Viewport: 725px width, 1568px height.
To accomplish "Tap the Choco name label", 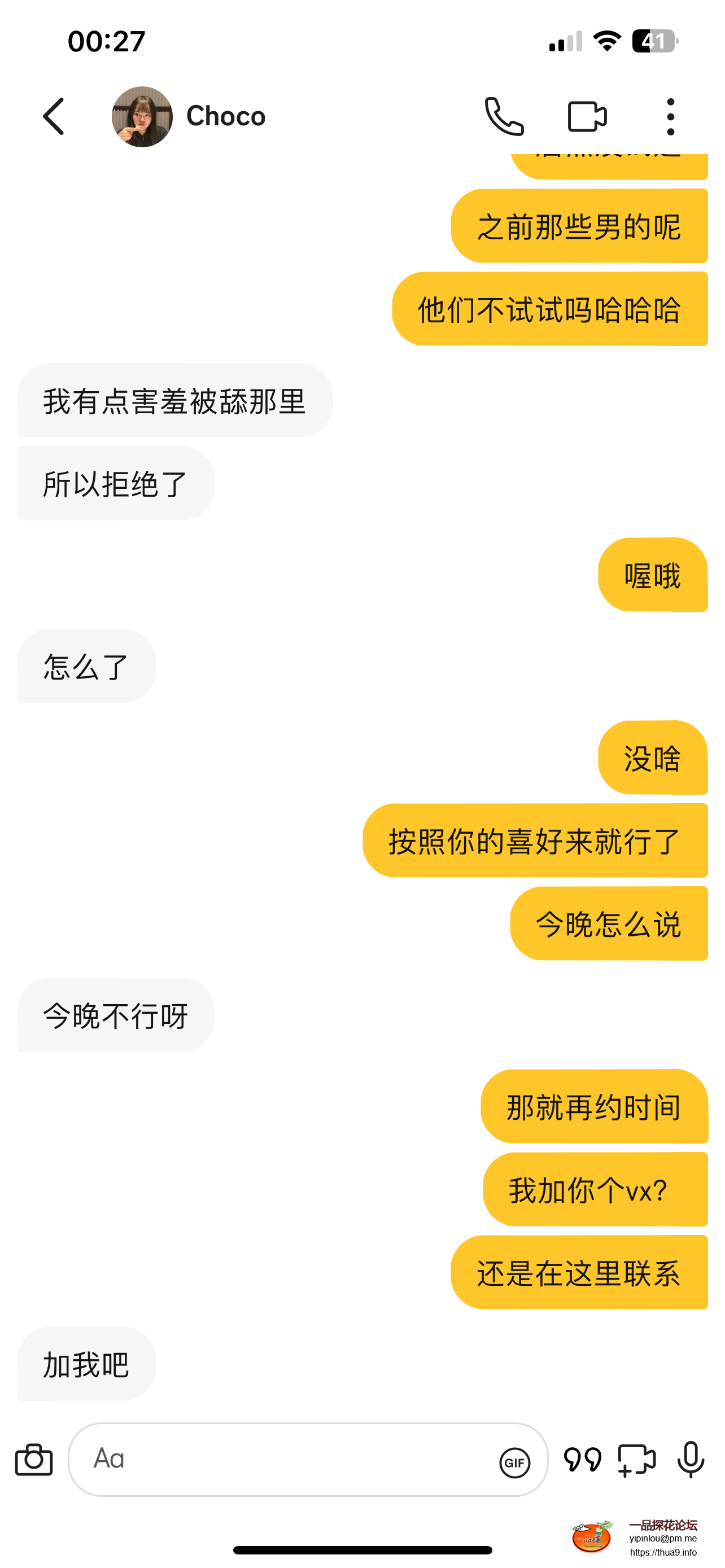I will [x=225, y=116].
